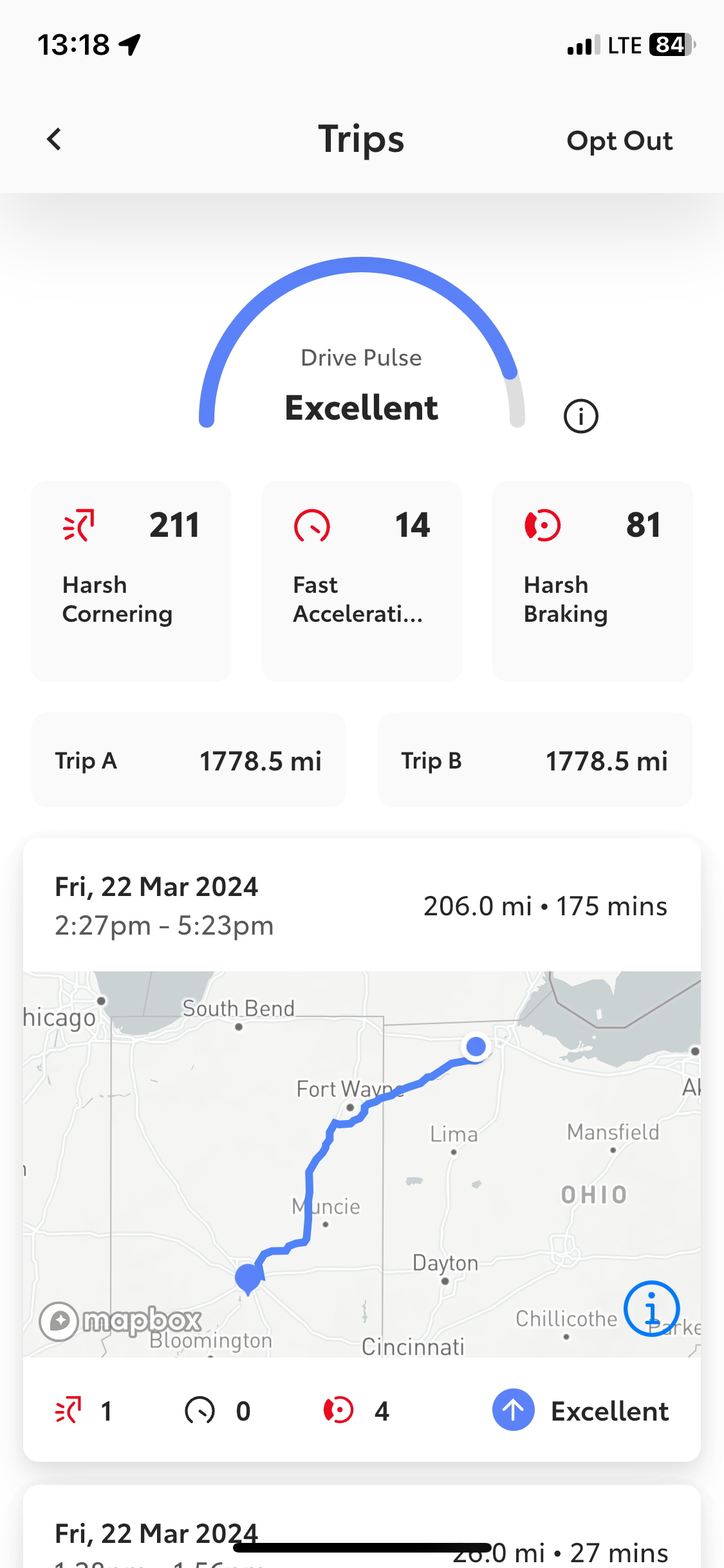
Task: Go back from the Trips screen
Action: (55, 139)
